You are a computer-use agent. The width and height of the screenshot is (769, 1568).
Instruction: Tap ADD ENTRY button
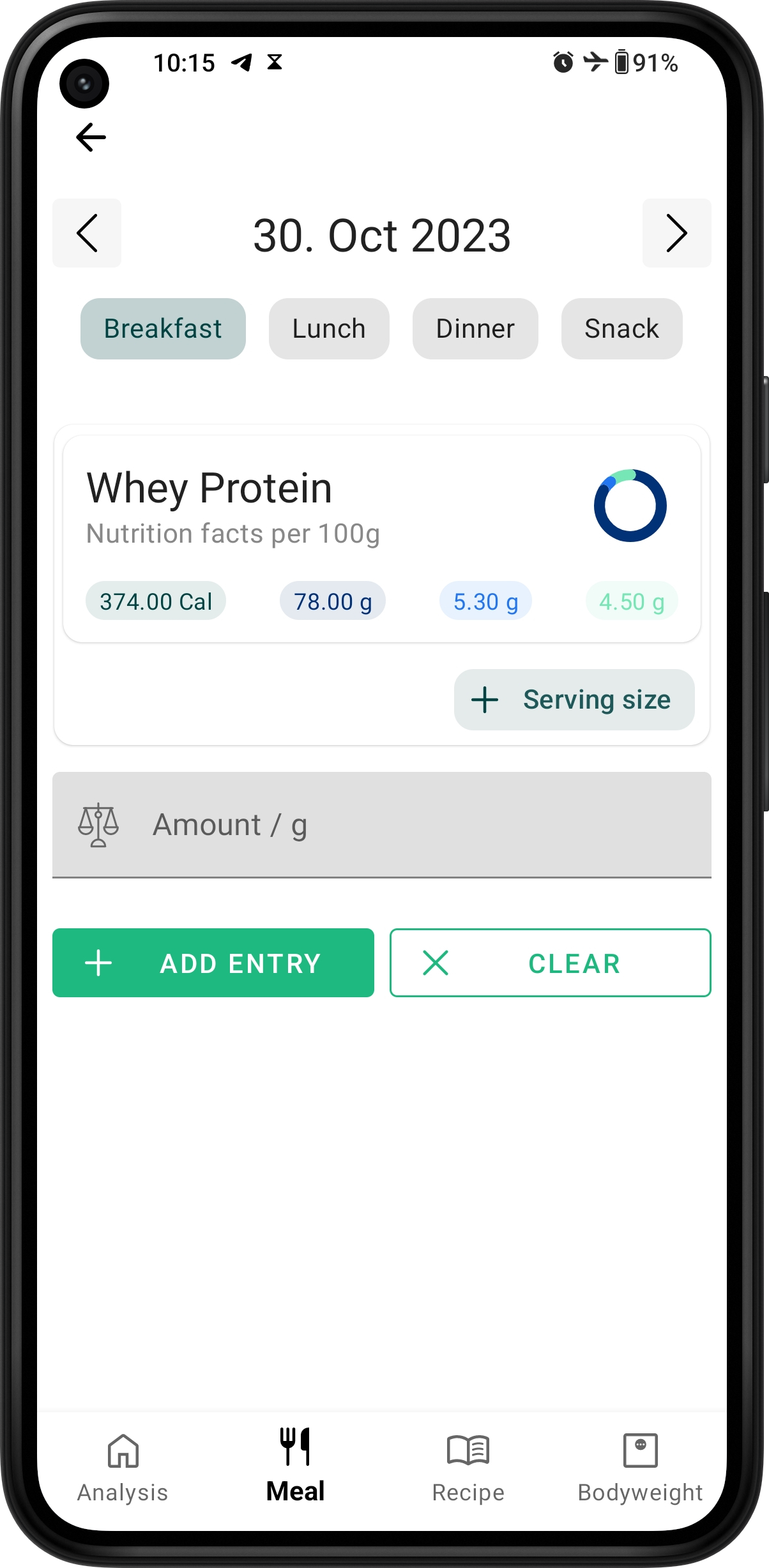coord(213,963)
